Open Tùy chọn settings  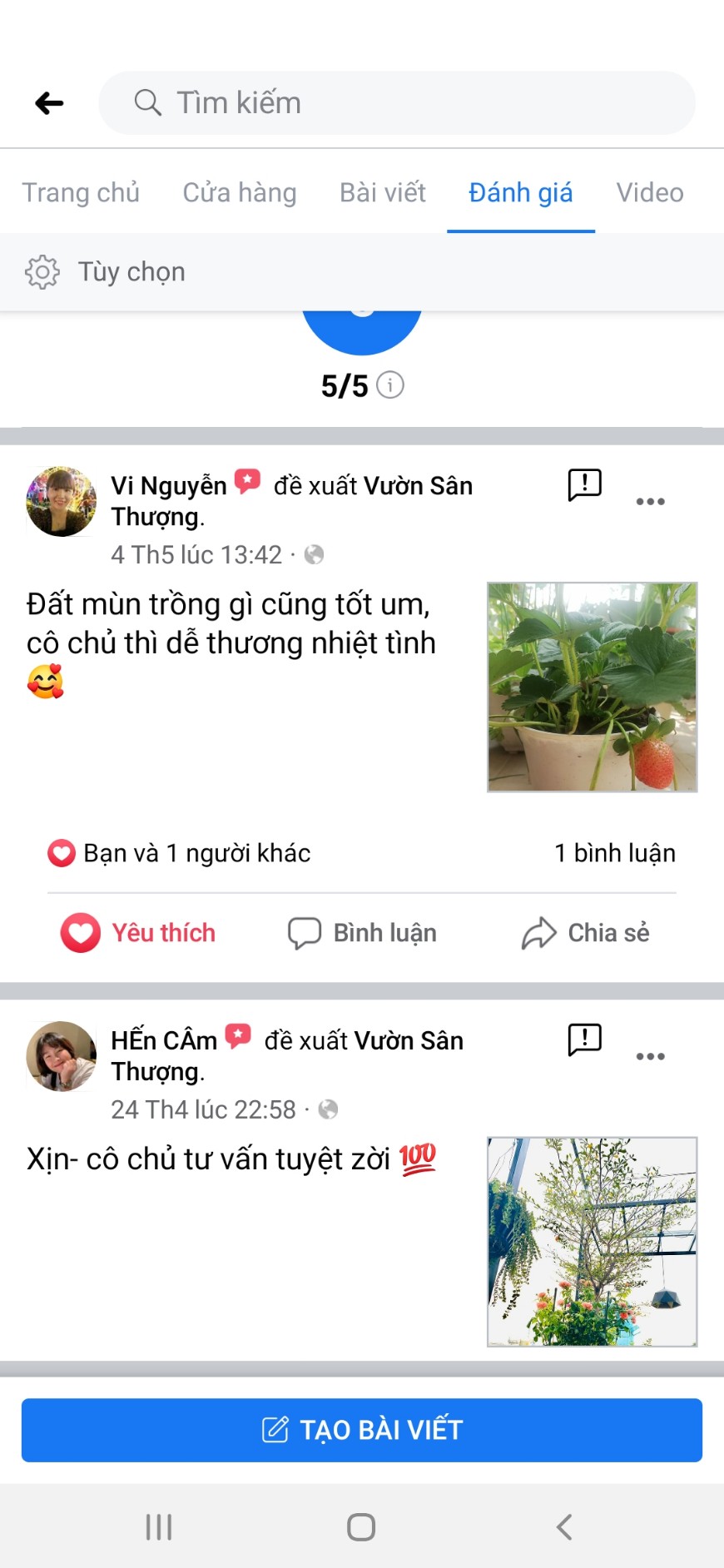point(106,272)
